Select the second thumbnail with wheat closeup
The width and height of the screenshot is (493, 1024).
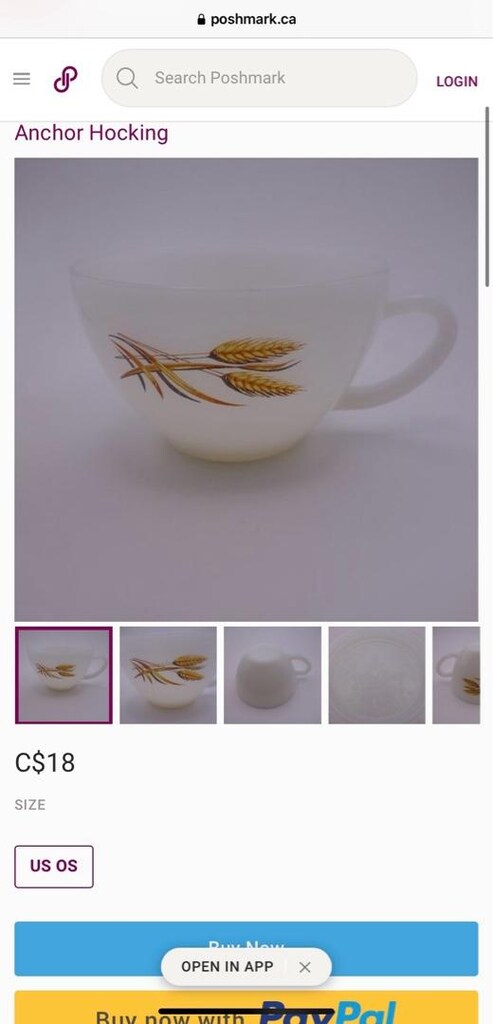point(168,675)
